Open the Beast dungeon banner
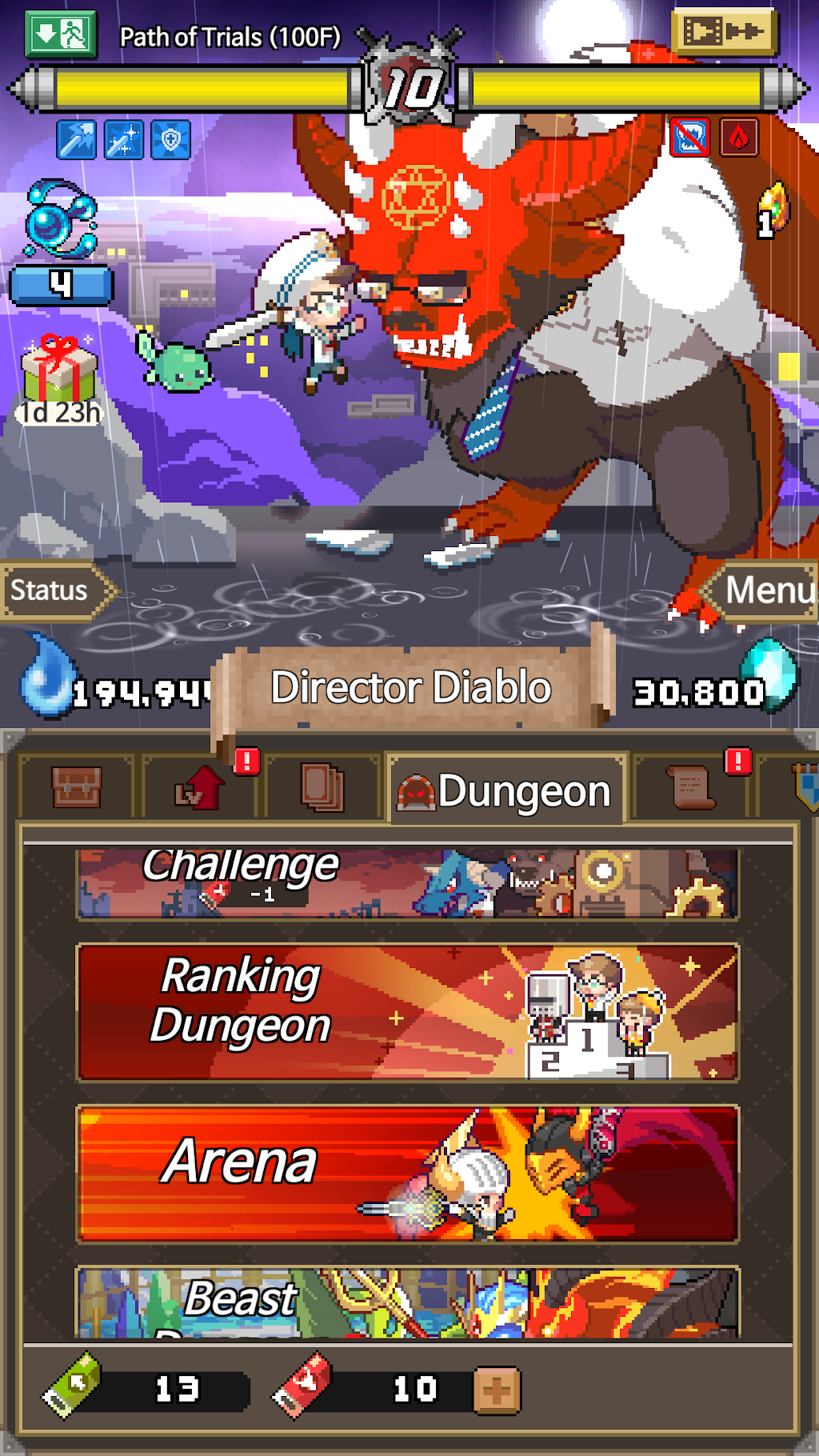 click(x=406, y=1302)
